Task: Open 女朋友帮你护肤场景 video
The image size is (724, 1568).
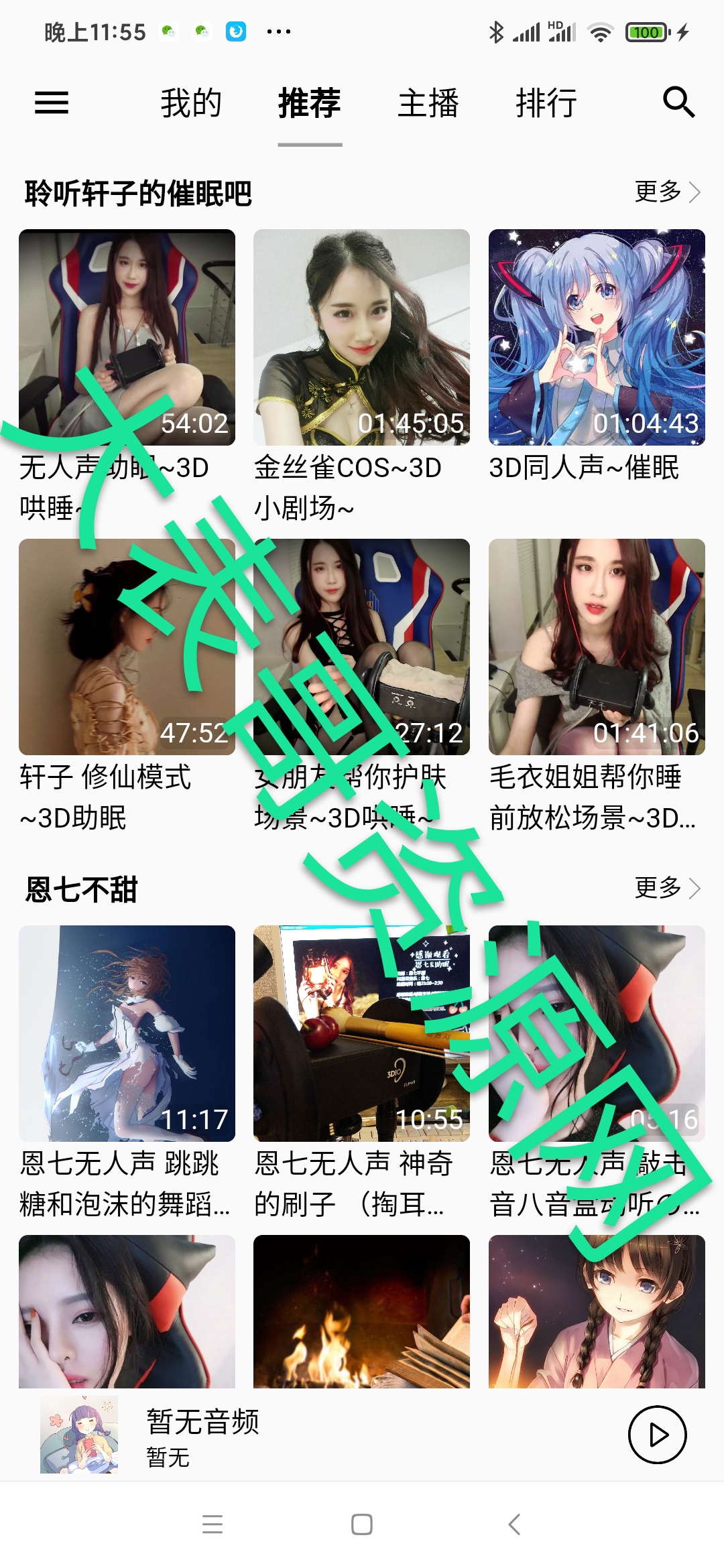Action: pos(361,647)
